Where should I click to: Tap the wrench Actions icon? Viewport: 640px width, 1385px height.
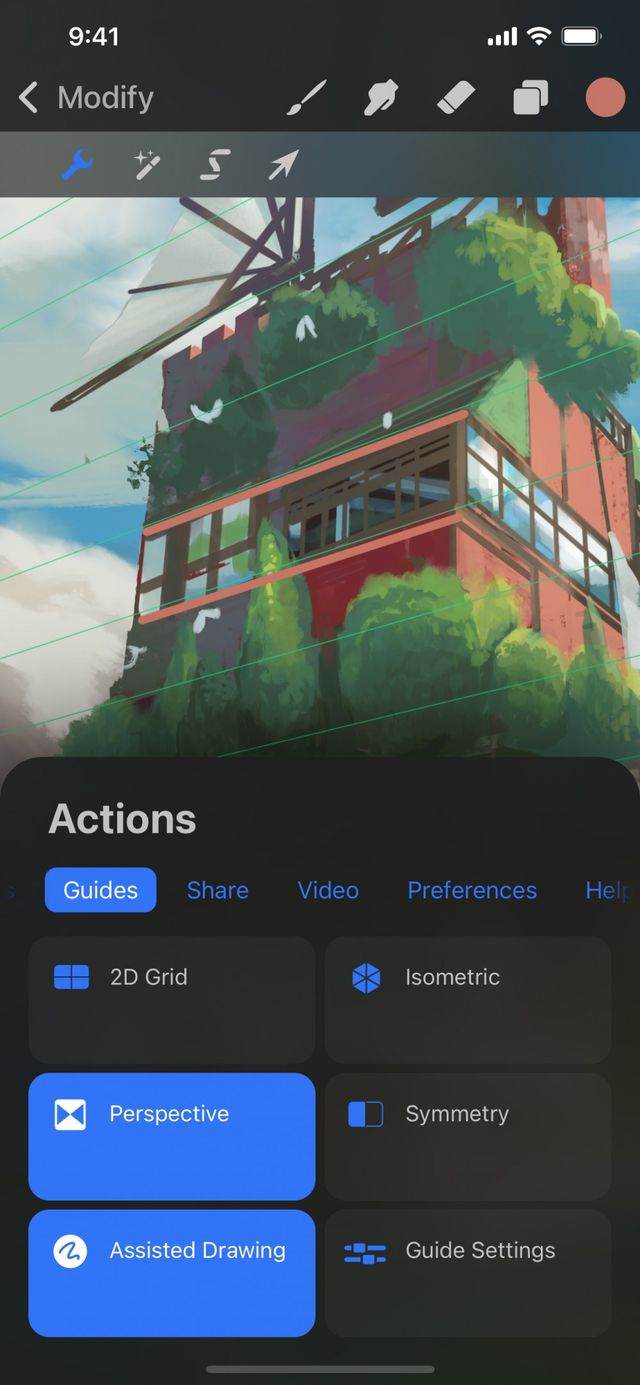coord(77,165)
